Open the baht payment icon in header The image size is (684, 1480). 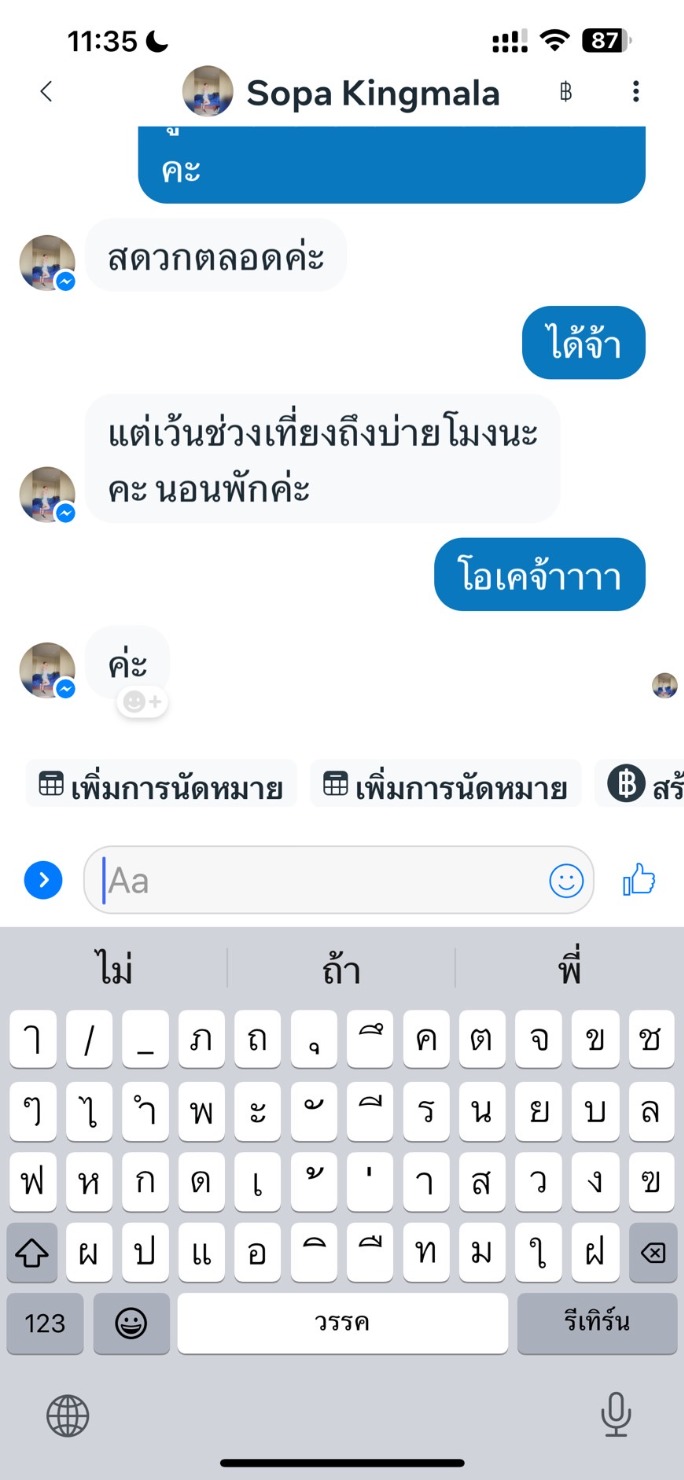point(566,92)
